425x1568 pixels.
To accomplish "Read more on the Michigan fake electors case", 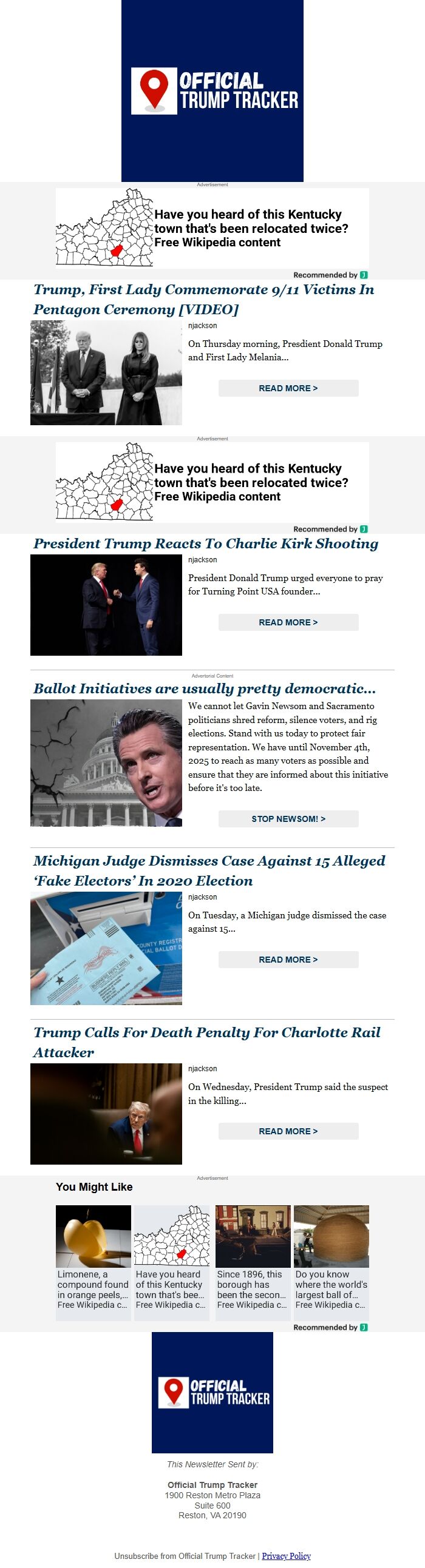I will tap(288, 960).
